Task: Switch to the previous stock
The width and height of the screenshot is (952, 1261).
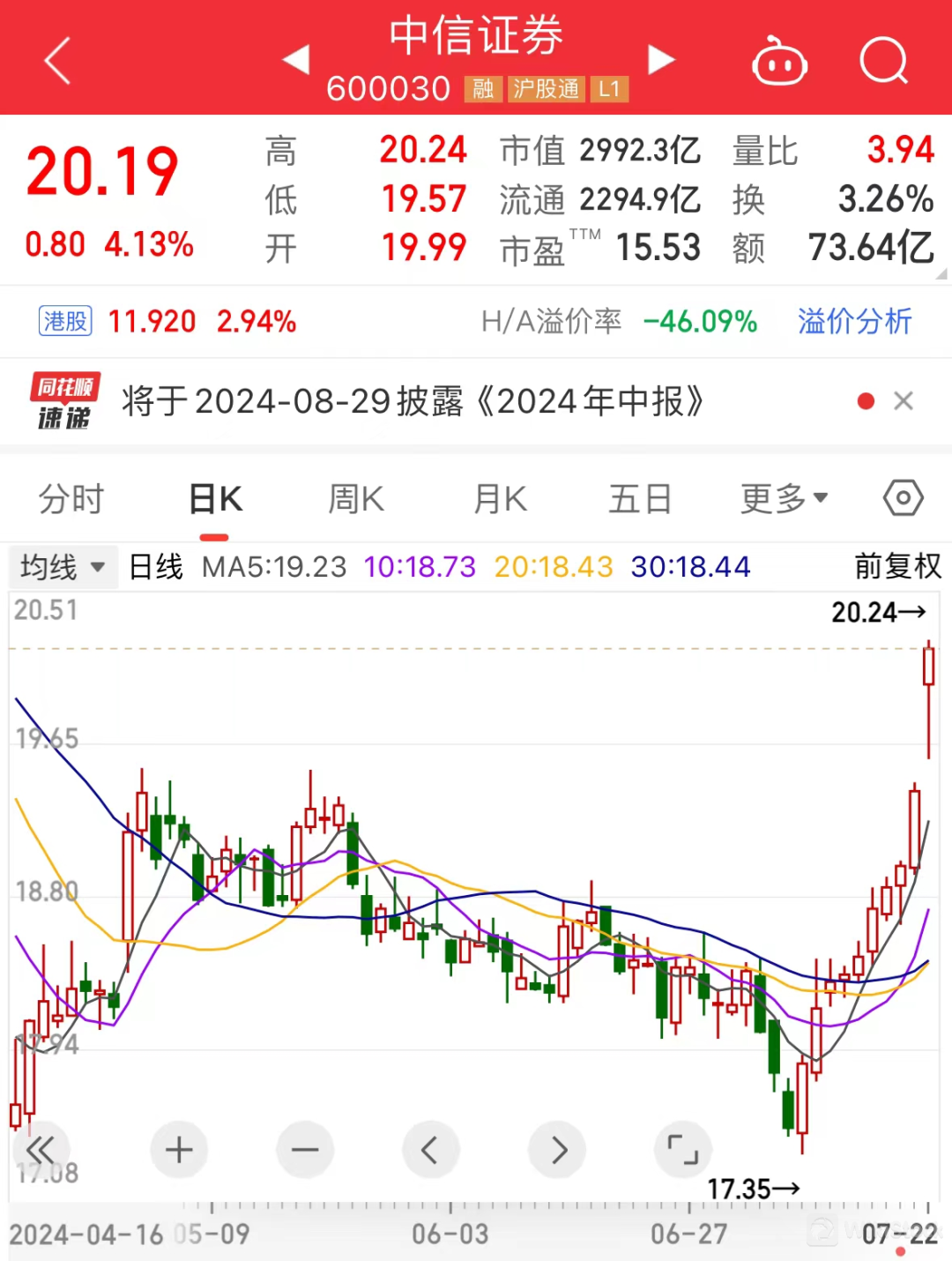Action: click(x=295, y=60)
